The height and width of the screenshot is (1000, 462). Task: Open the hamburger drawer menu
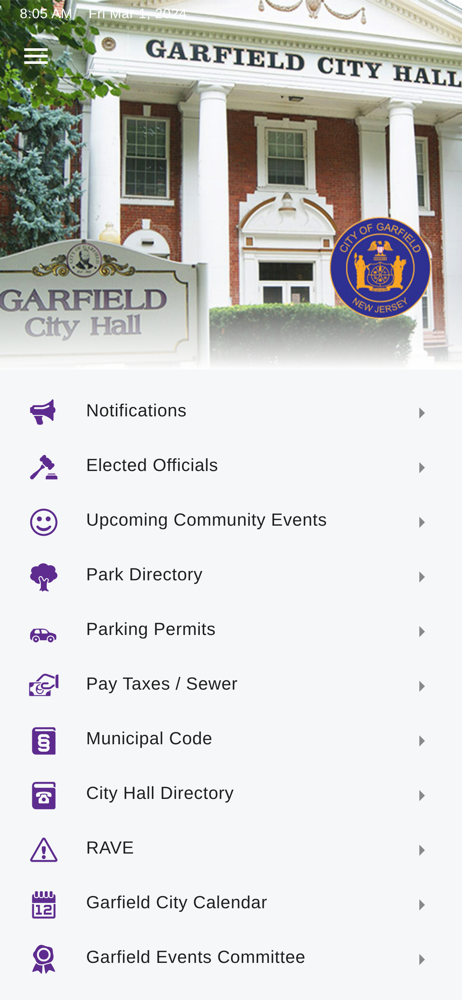[x=36, y=56]
